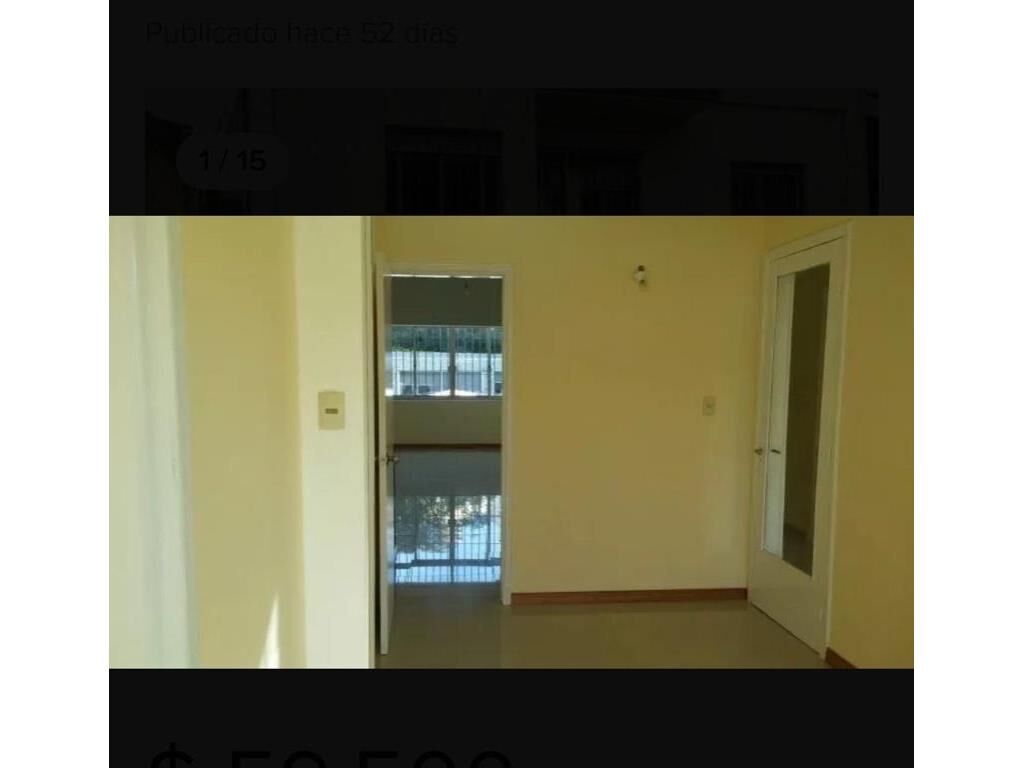1024x768 pixels.
Task: Tap the enlarged room photo
Action: pos(511,442)
